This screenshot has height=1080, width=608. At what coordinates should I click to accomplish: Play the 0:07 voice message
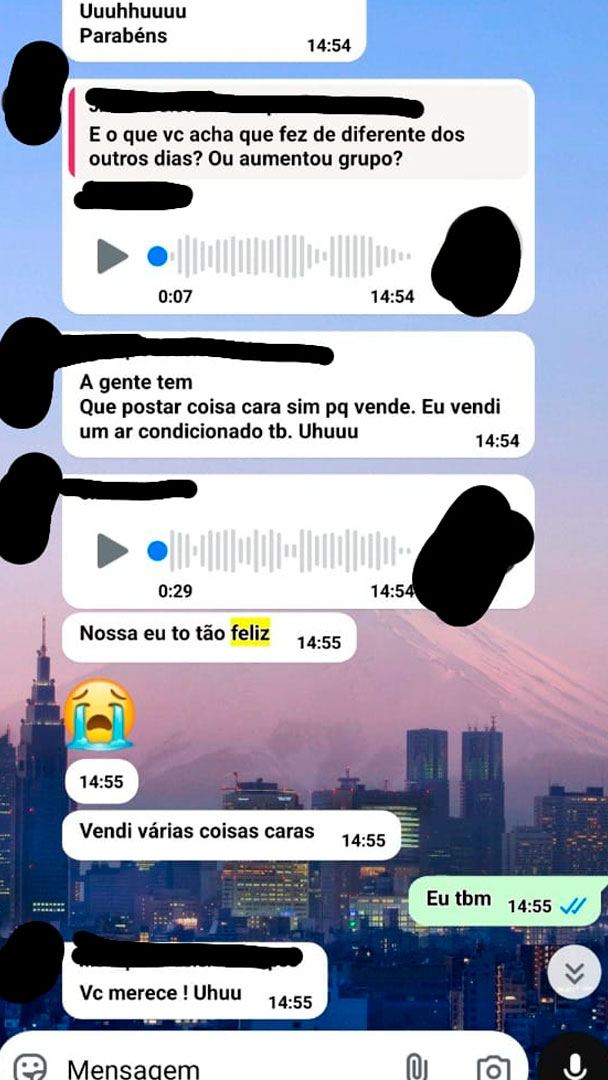click(112, 256)
